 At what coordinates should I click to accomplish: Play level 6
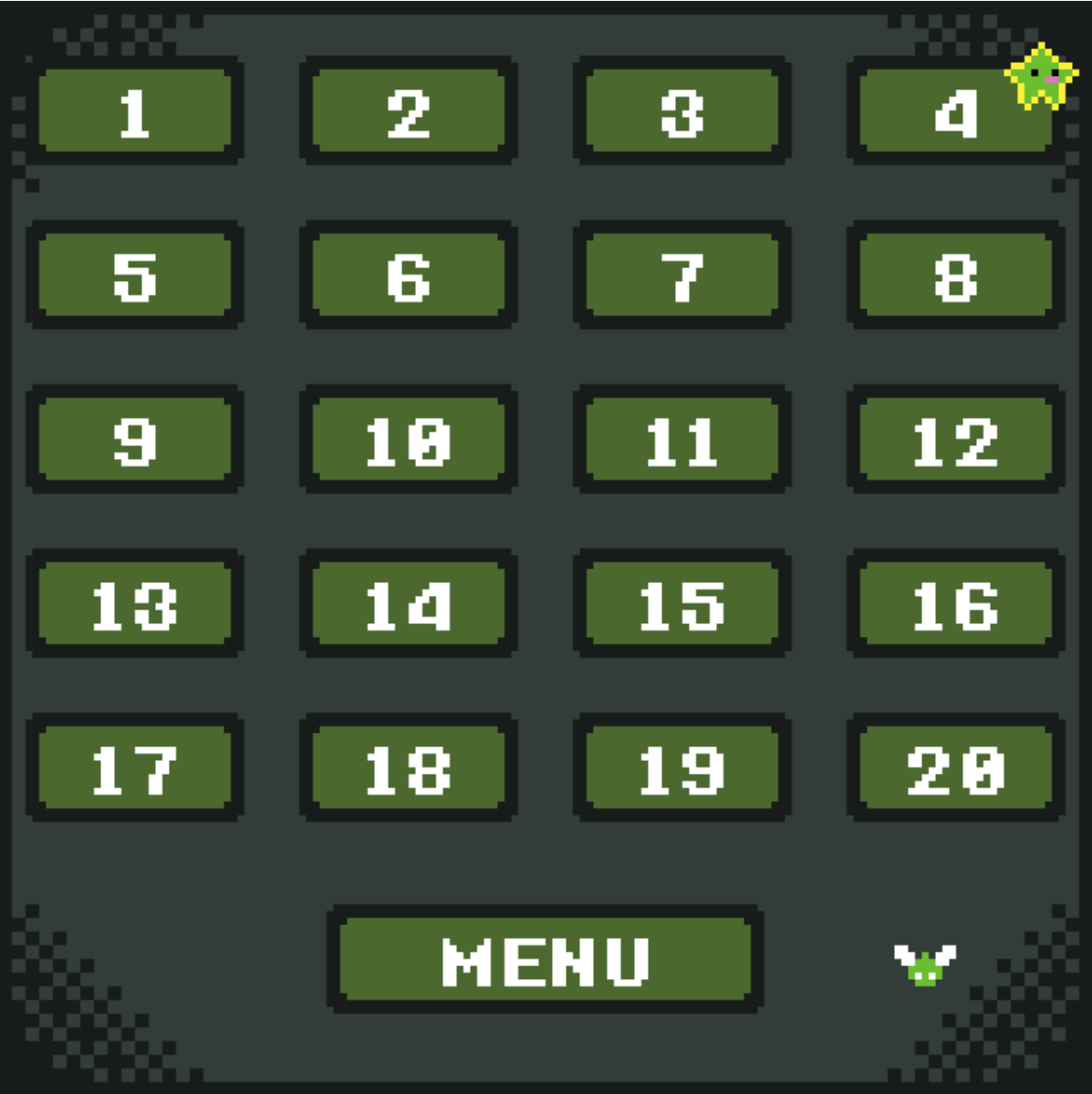[x=409, y=276]
